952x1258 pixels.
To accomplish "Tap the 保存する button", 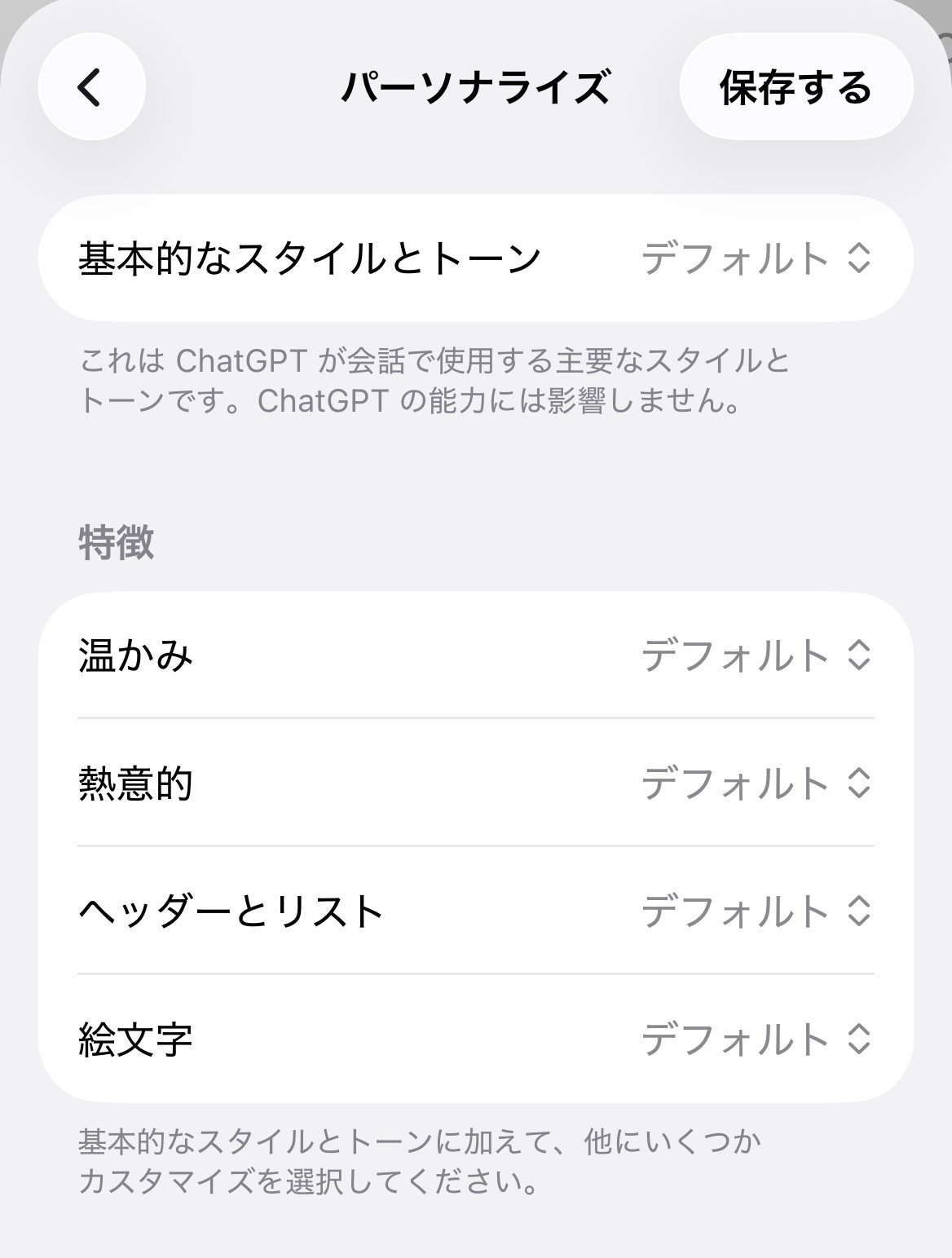I will (x=796, y=87).
